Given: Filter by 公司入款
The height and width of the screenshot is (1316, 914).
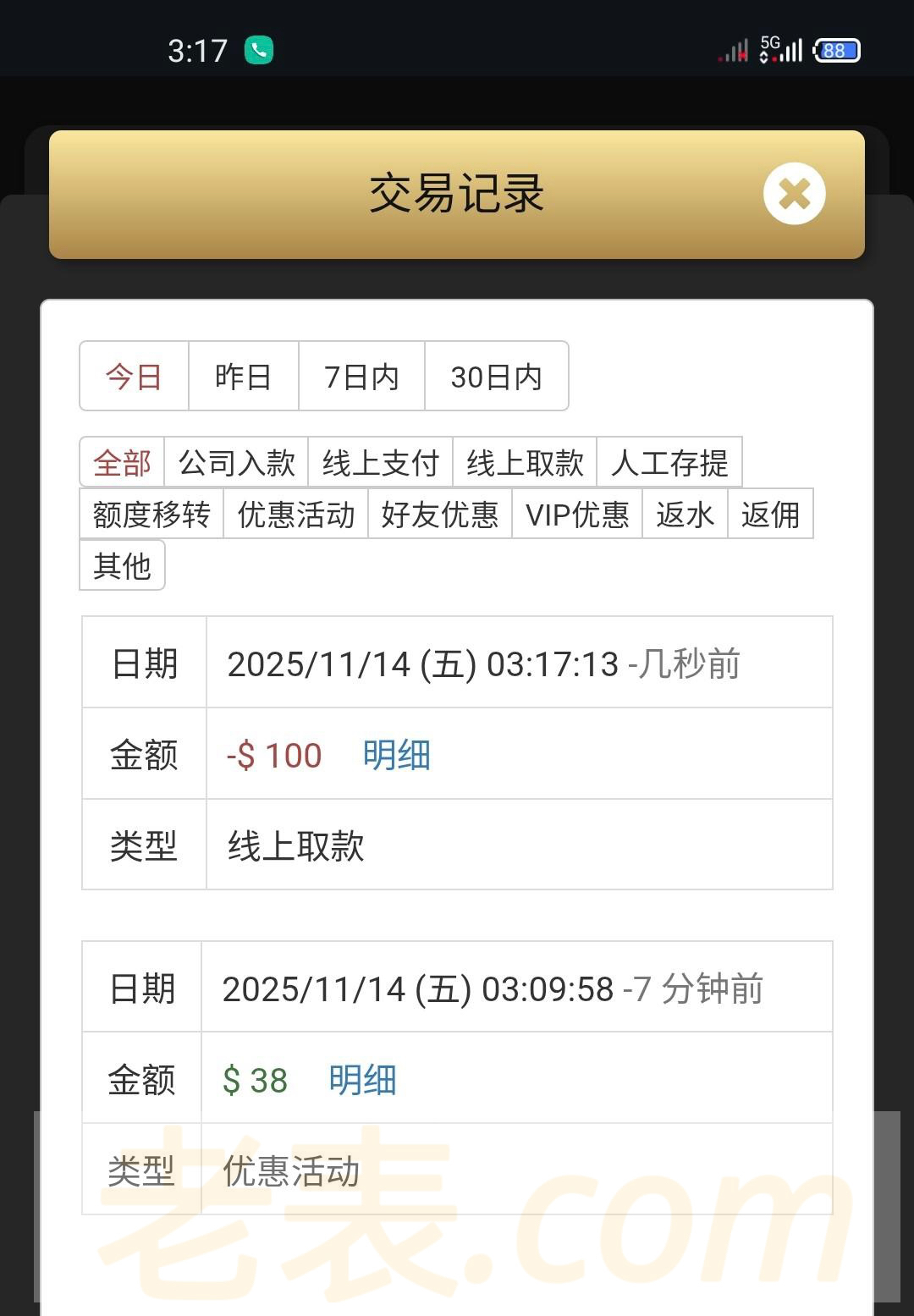Looking at the screenshot, I should 236,463.
